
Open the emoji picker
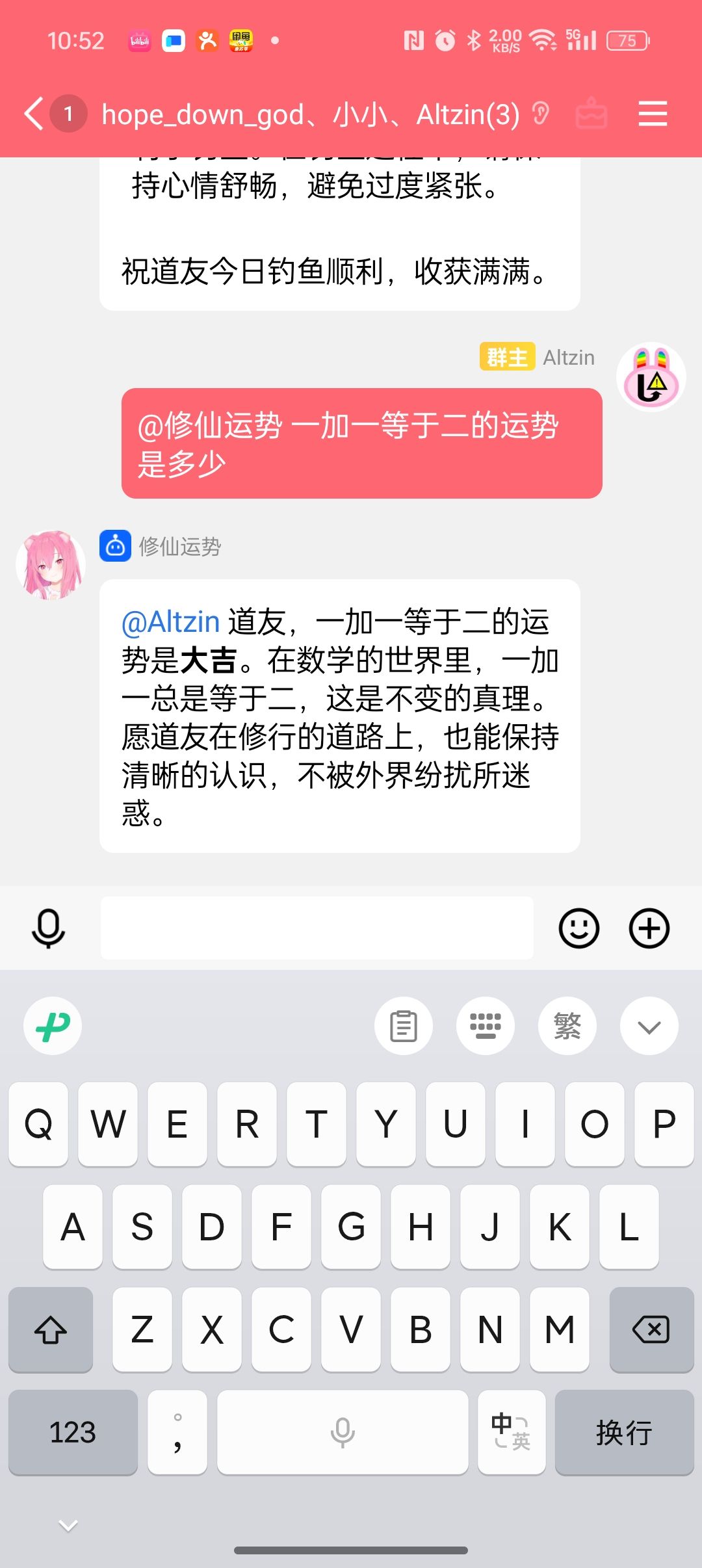tap(578, 928)
